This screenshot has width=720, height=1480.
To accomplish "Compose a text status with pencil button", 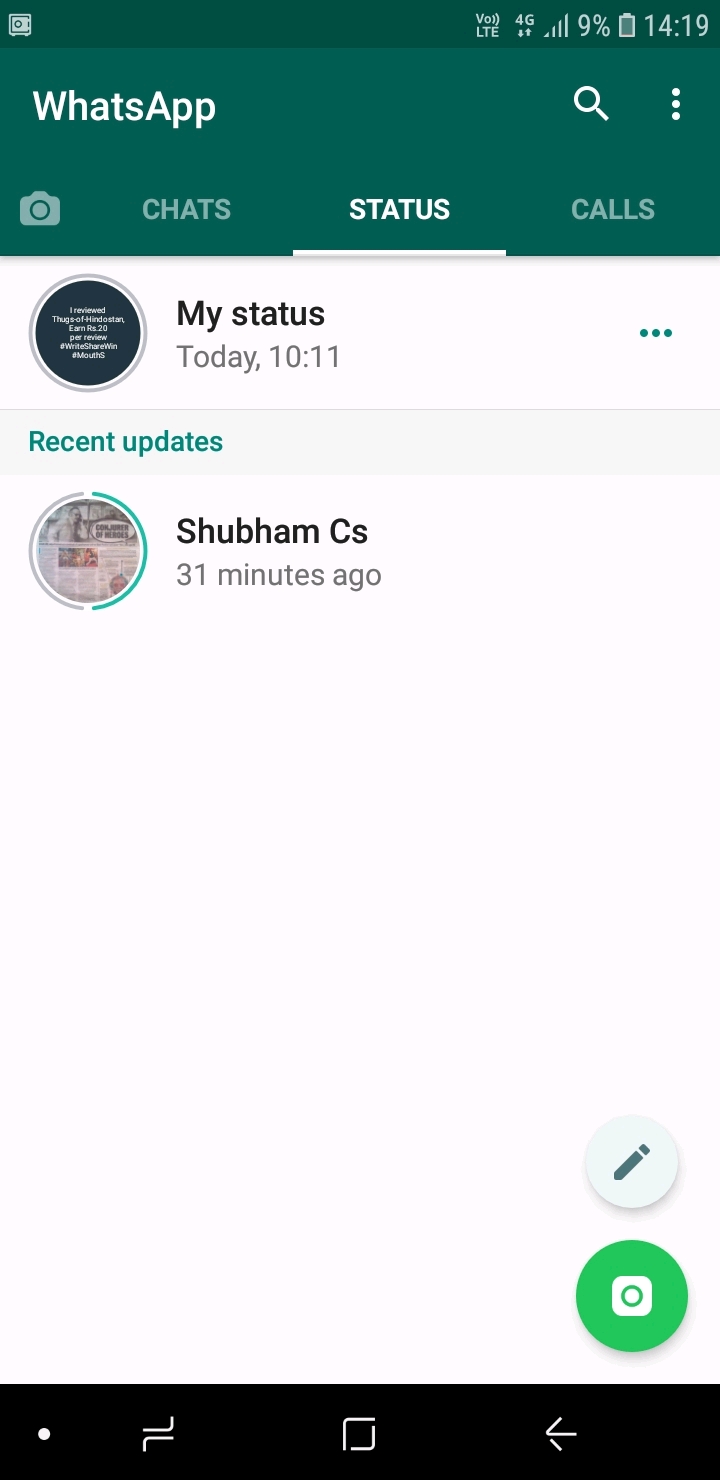I will tap(632, 1162).
